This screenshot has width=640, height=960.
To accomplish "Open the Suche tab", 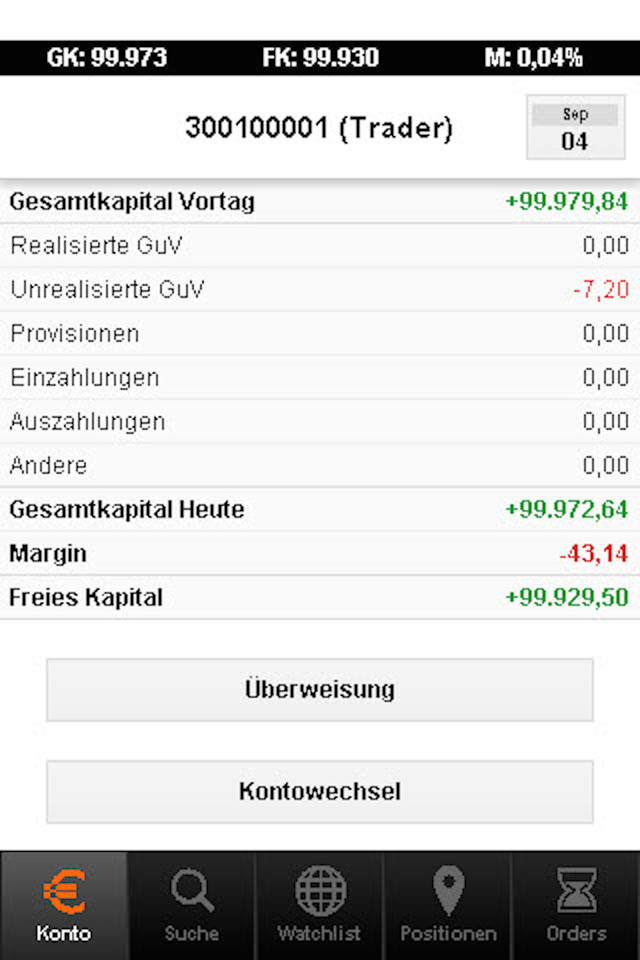I will pyautogui.click(x=192, y=906).
